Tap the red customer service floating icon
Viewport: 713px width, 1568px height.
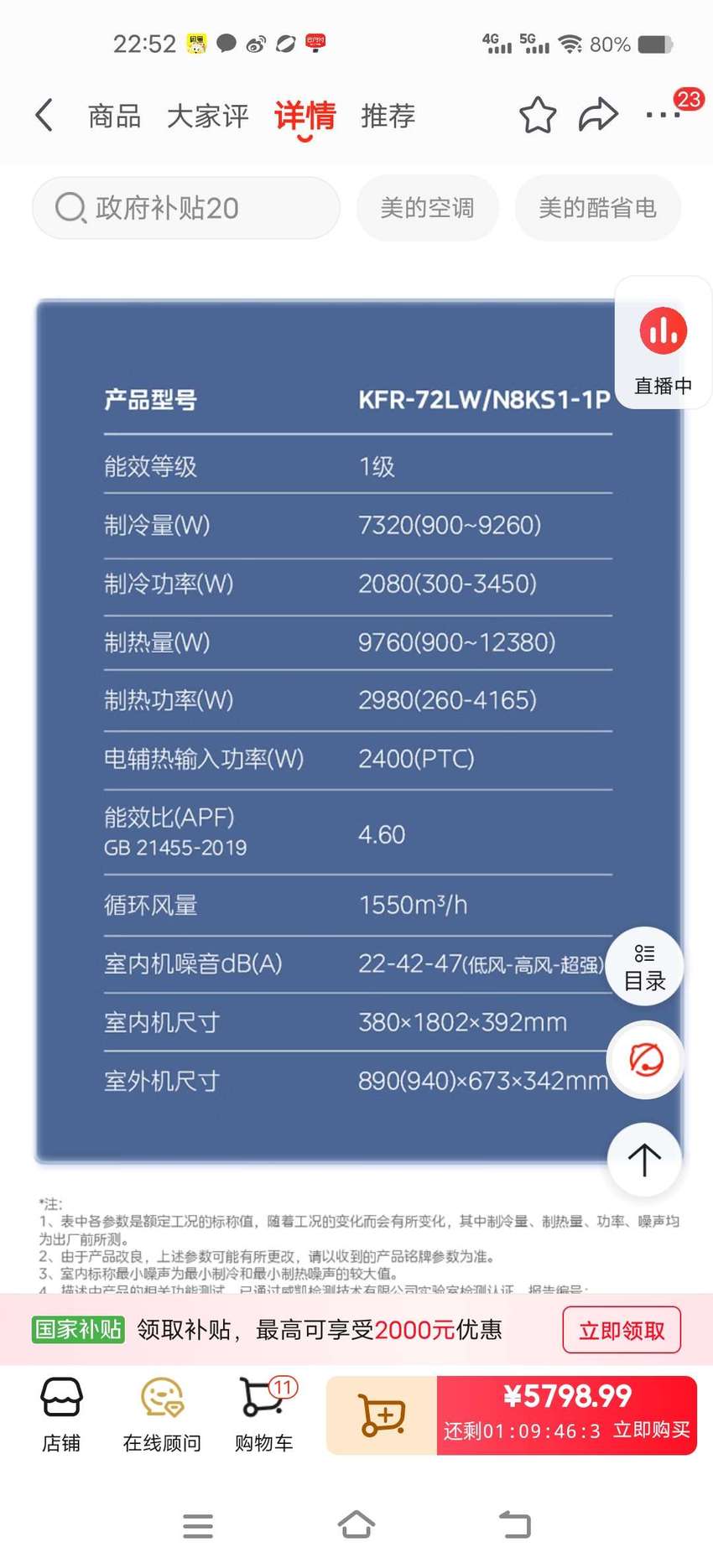click(x=645, y=1061)
